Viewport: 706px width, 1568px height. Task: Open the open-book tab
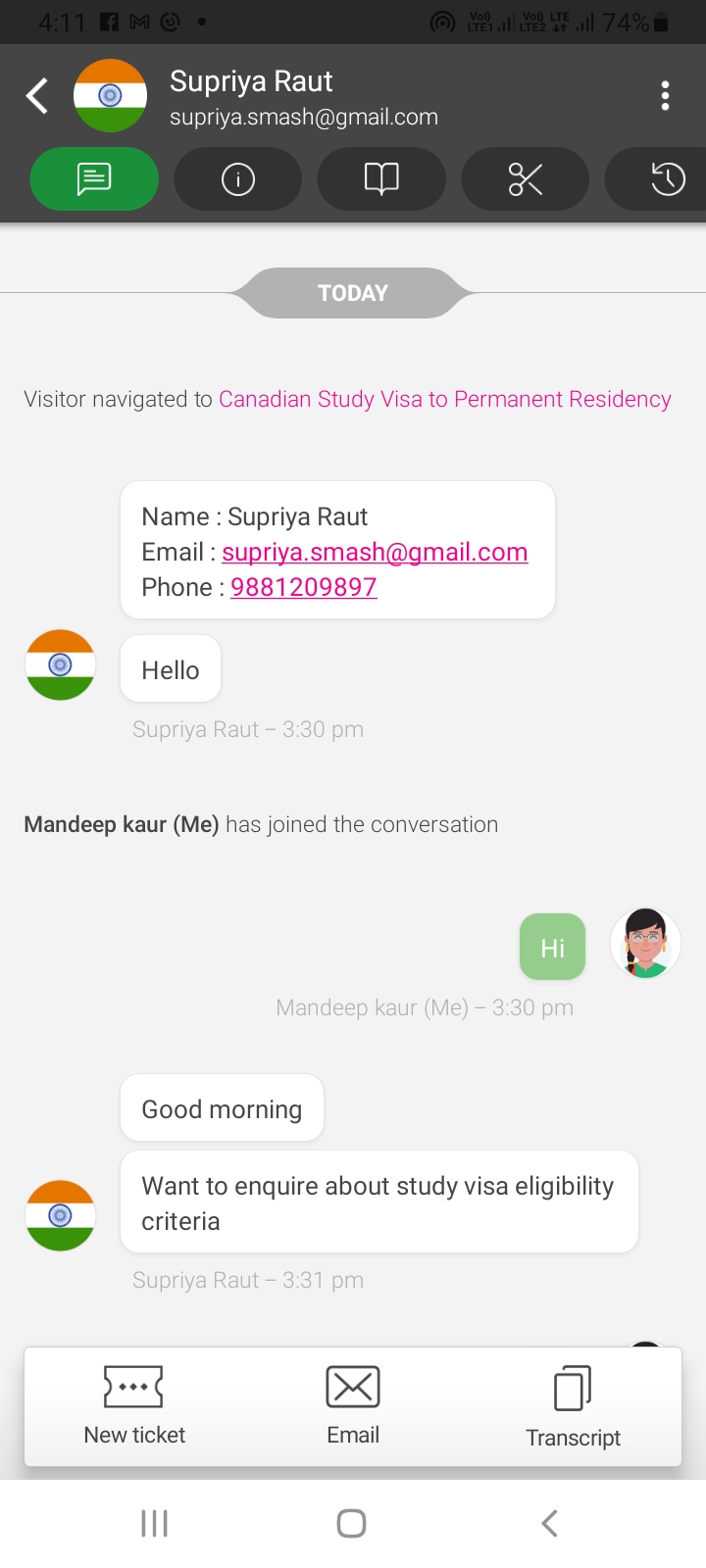tap(381, 178)
